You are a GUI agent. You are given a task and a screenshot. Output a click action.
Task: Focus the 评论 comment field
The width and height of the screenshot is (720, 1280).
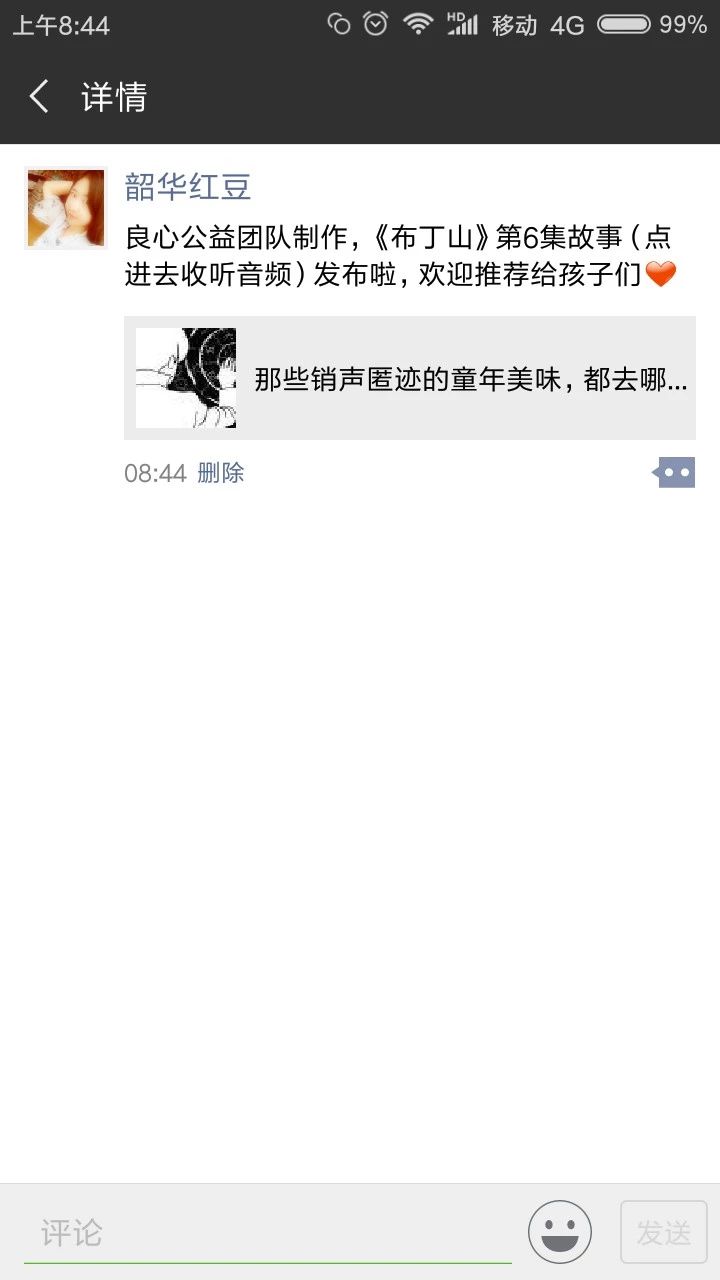click(268, 1233)
